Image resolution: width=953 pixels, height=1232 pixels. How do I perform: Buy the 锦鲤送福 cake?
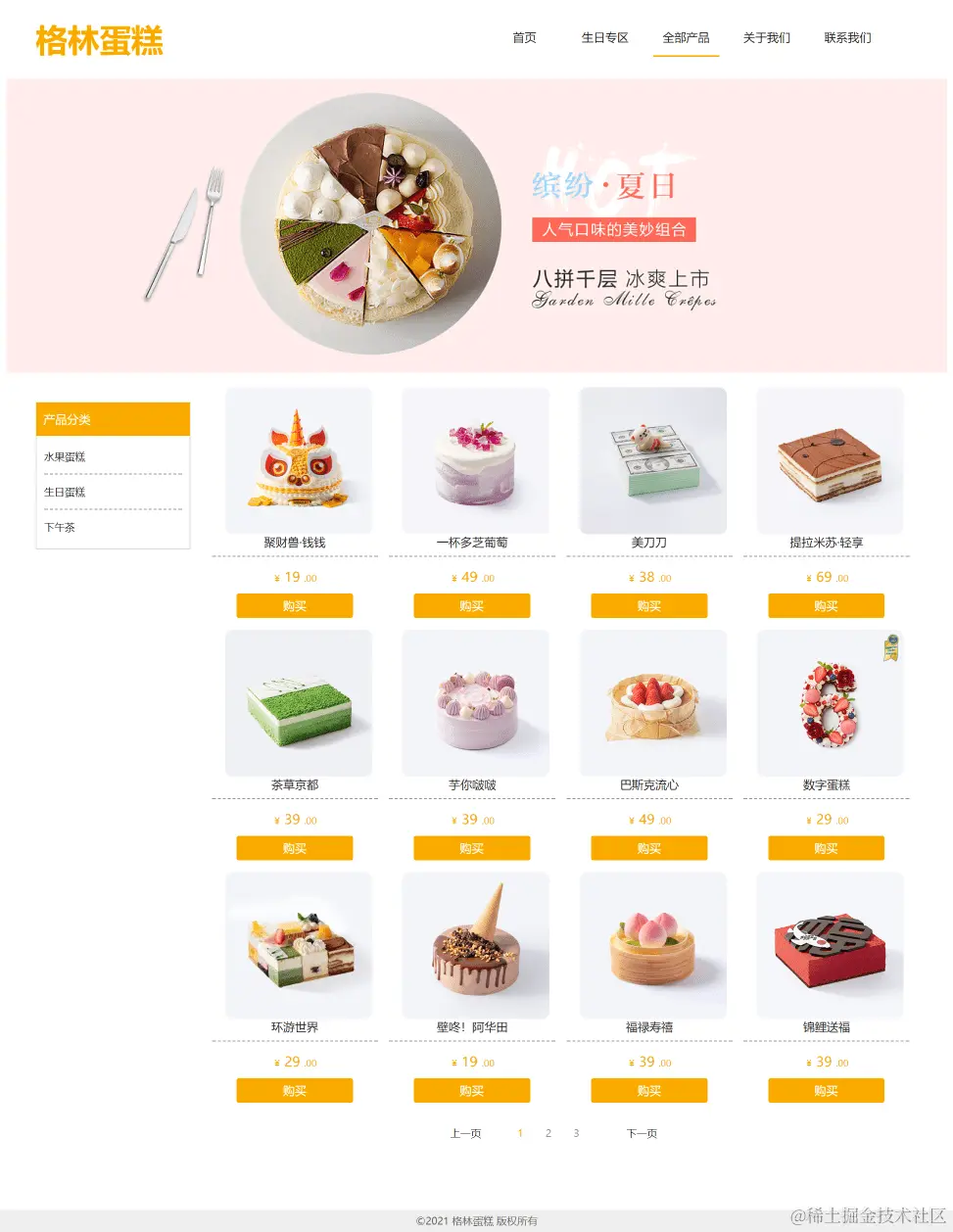click(827, 1090)
